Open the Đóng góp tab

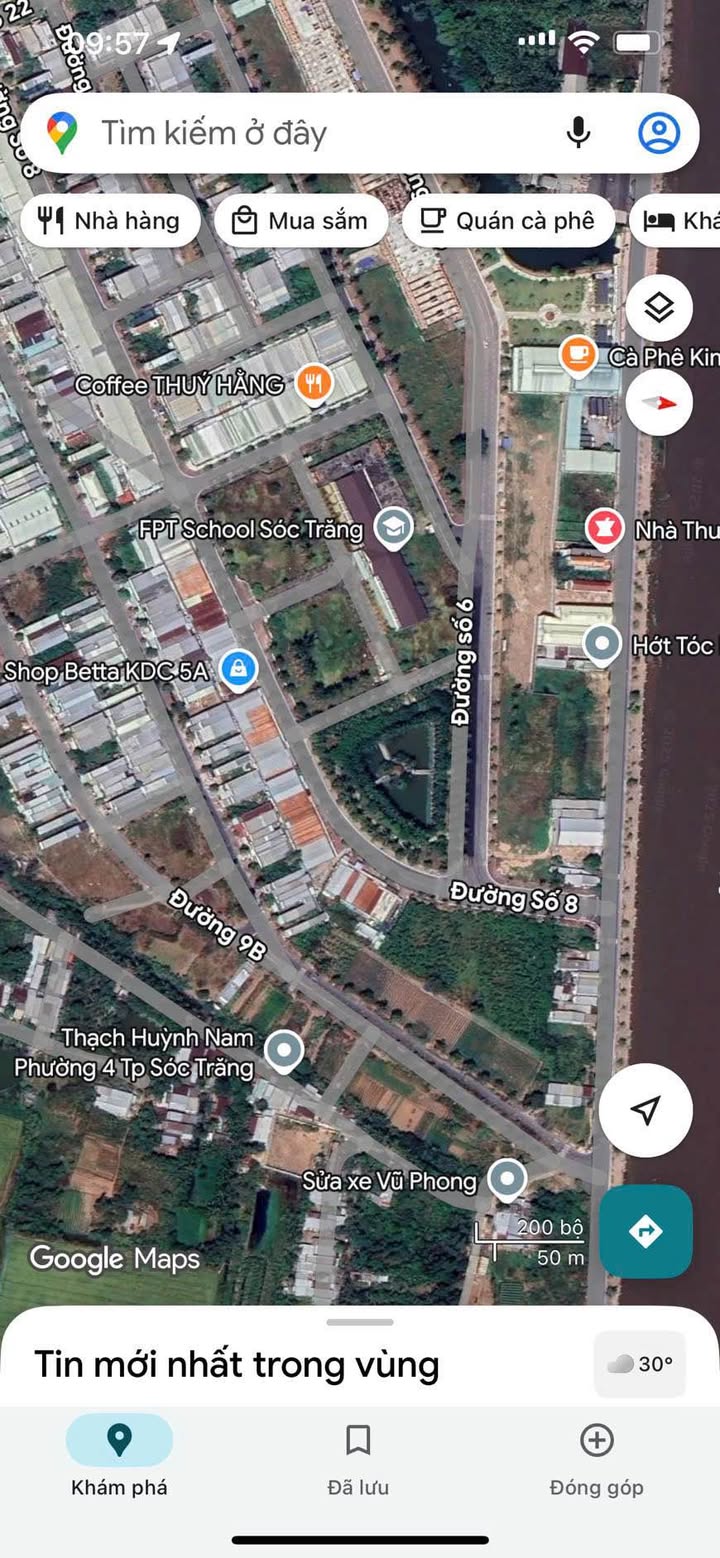point(596,1459)
